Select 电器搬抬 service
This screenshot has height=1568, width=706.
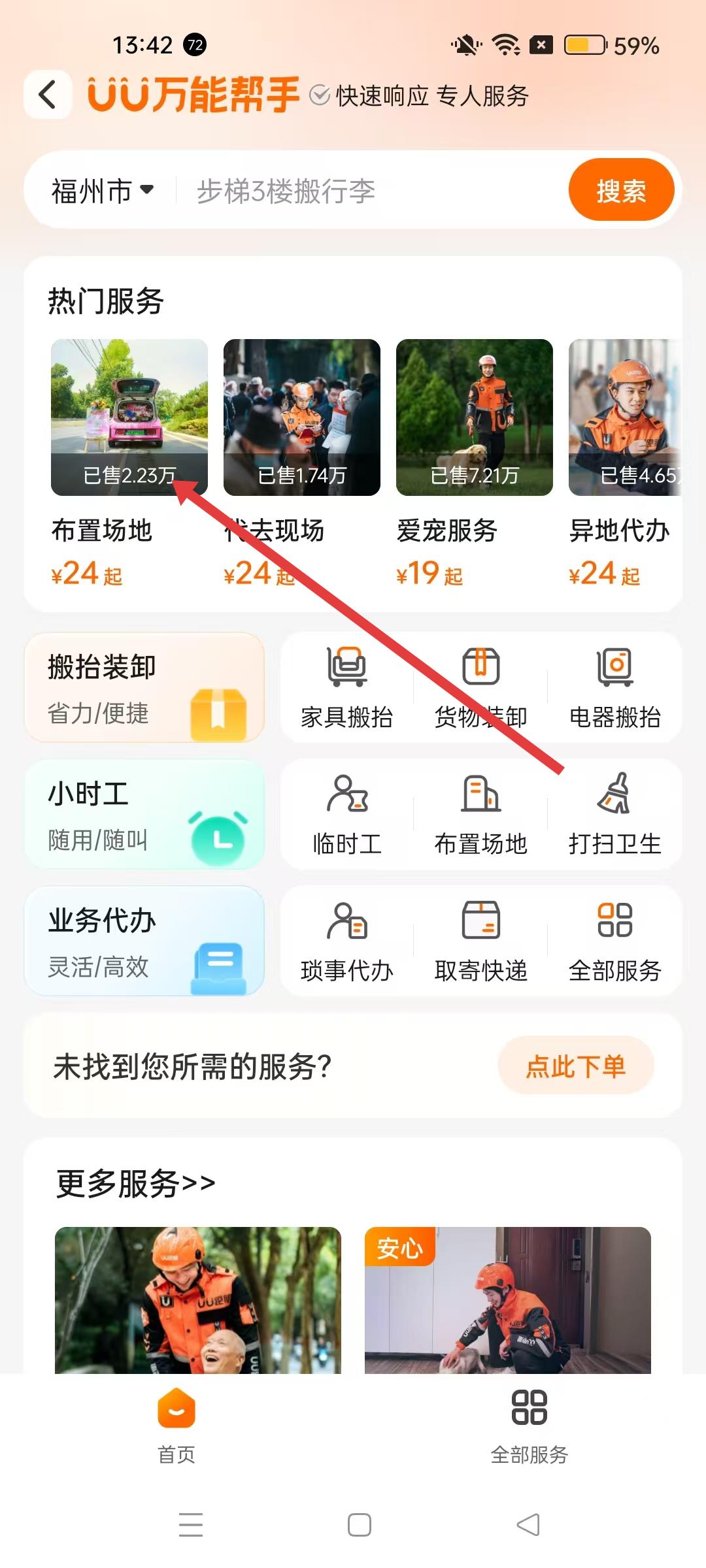[614, 687]
